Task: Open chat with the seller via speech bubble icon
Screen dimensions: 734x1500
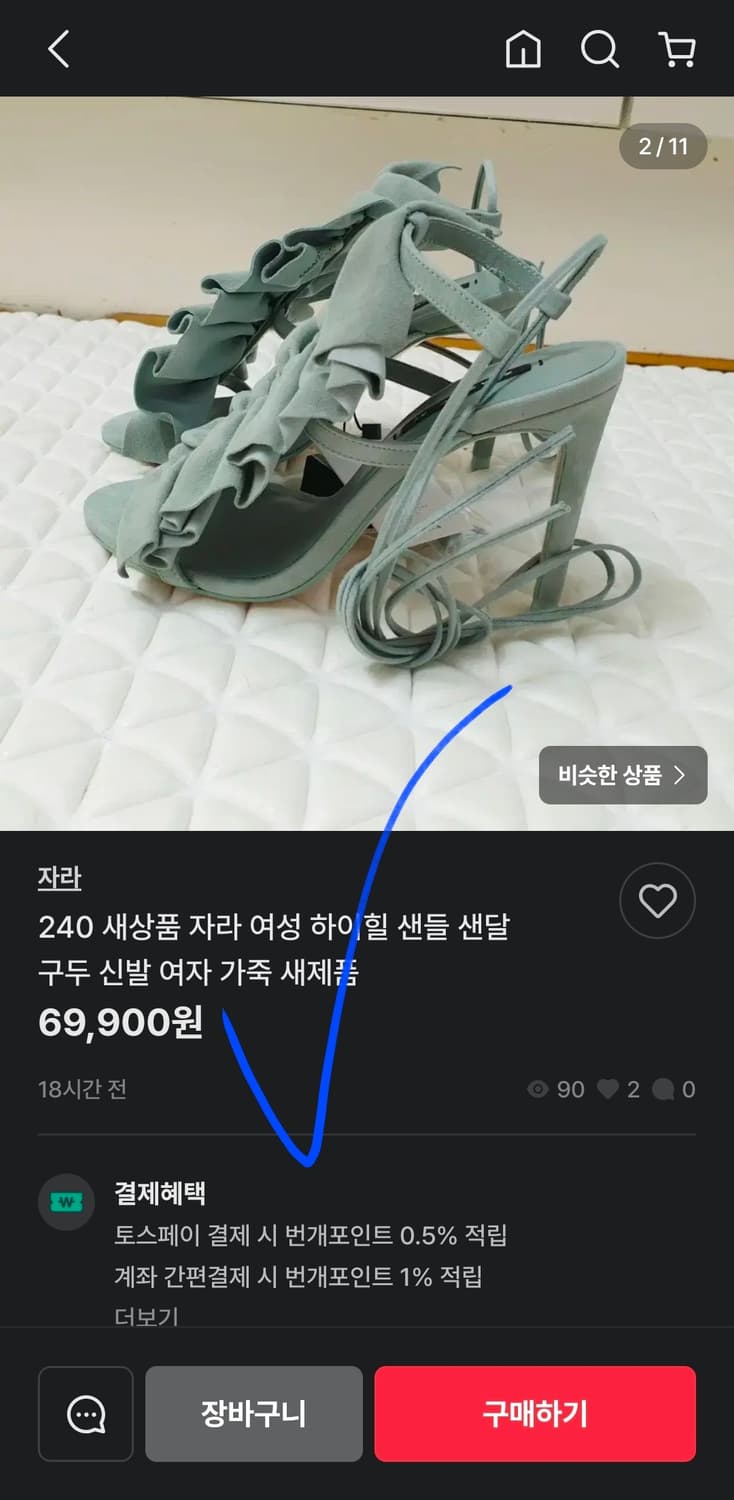Action: coord(85,1414)
